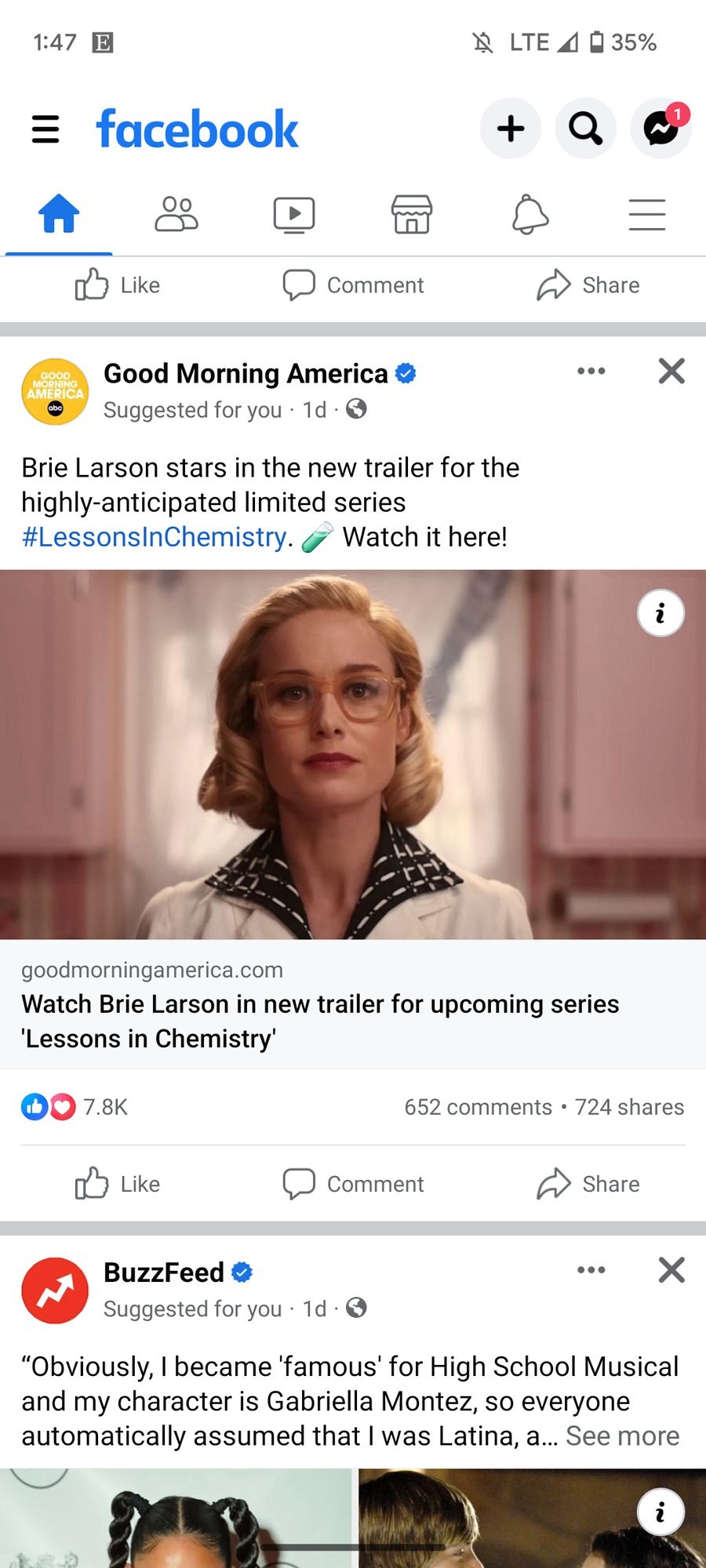Open Facebook search

click(585, 129)
